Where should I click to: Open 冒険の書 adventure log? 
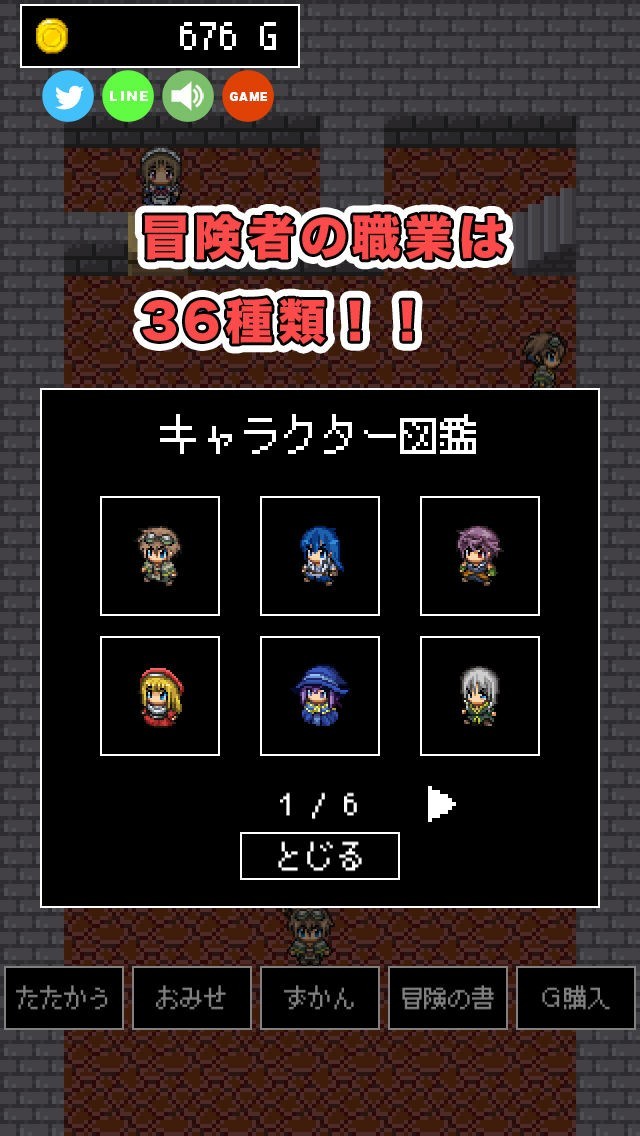click(448, 998)
